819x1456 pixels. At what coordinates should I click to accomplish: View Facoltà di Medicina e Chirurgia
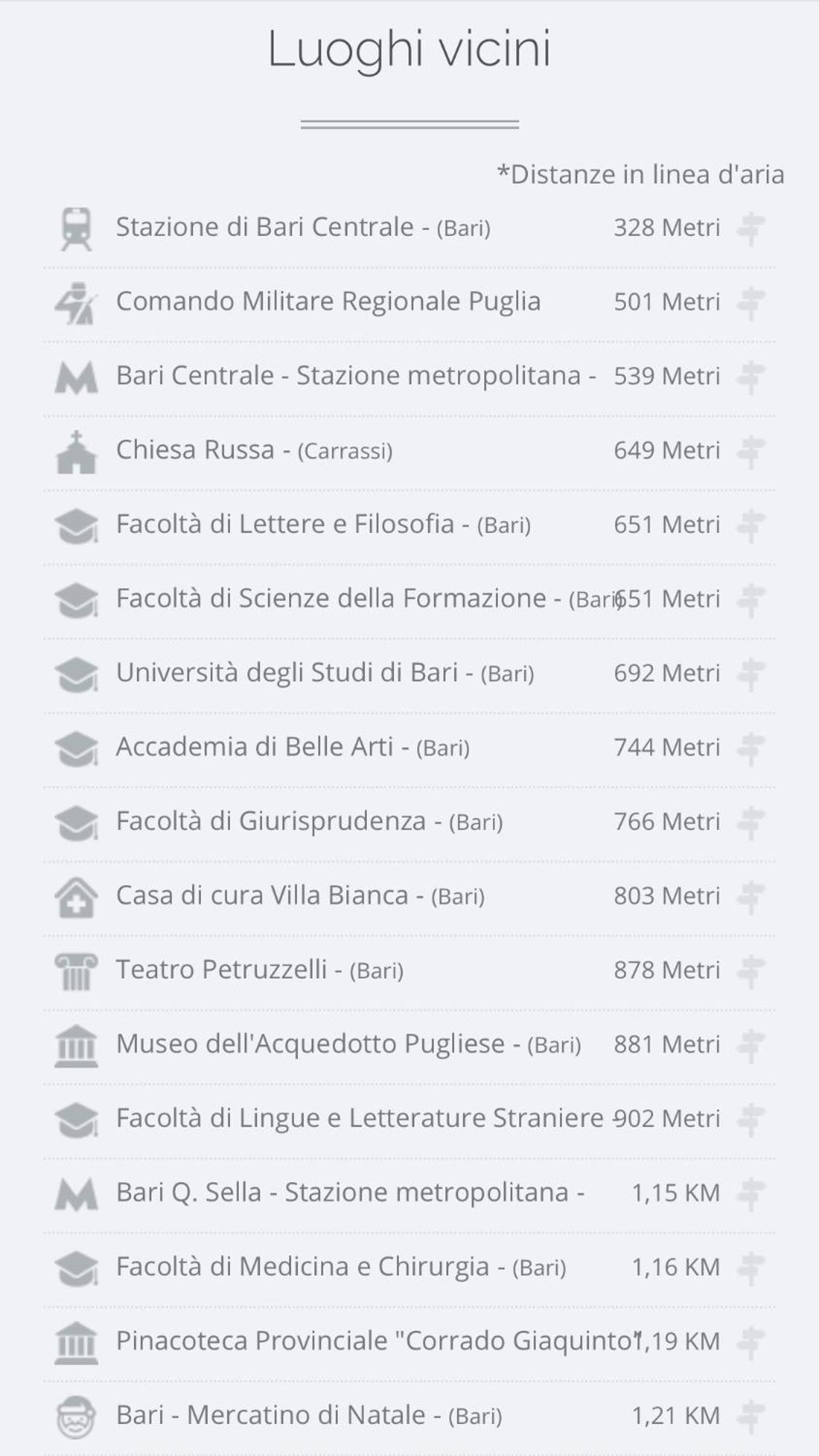coord(409,1269)
